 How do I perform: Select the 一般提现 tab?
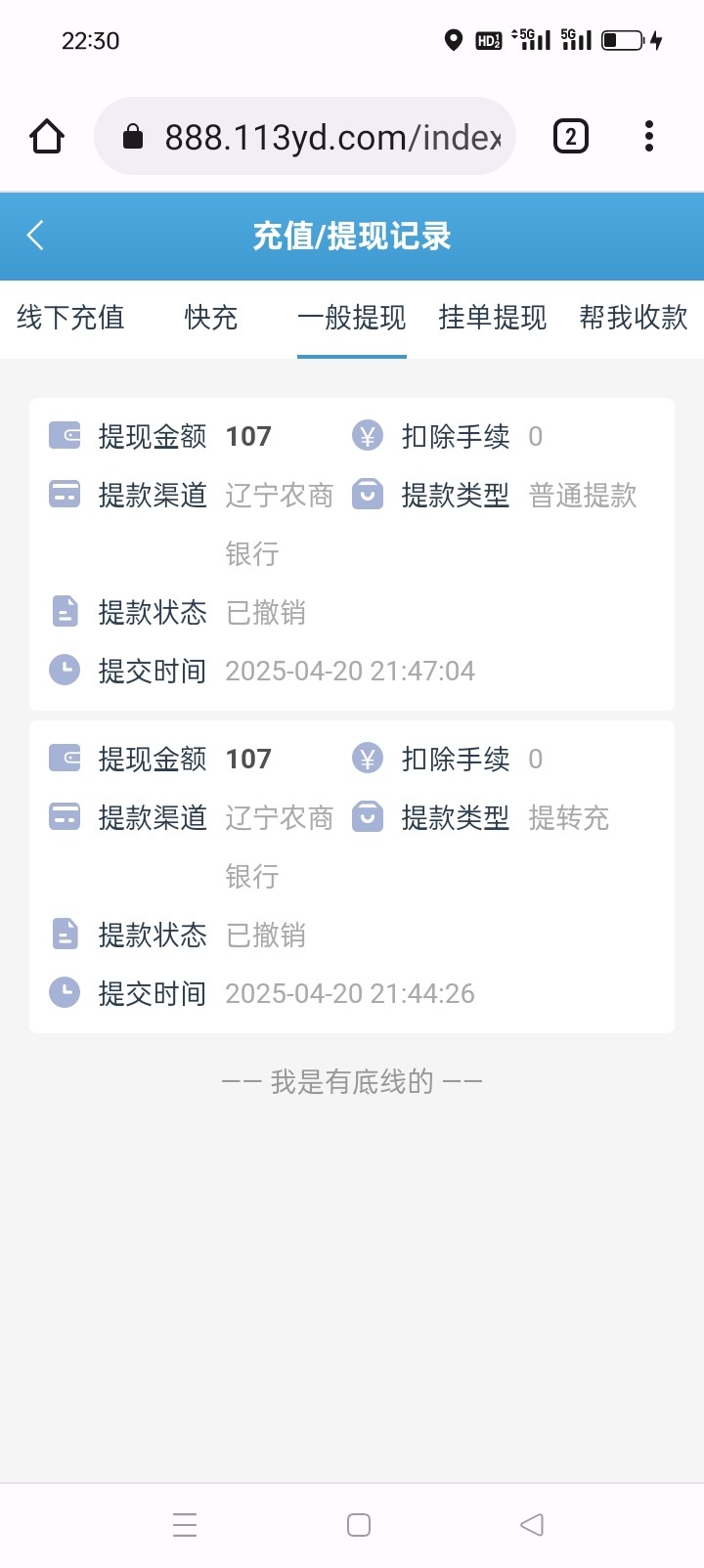[352, 318]
